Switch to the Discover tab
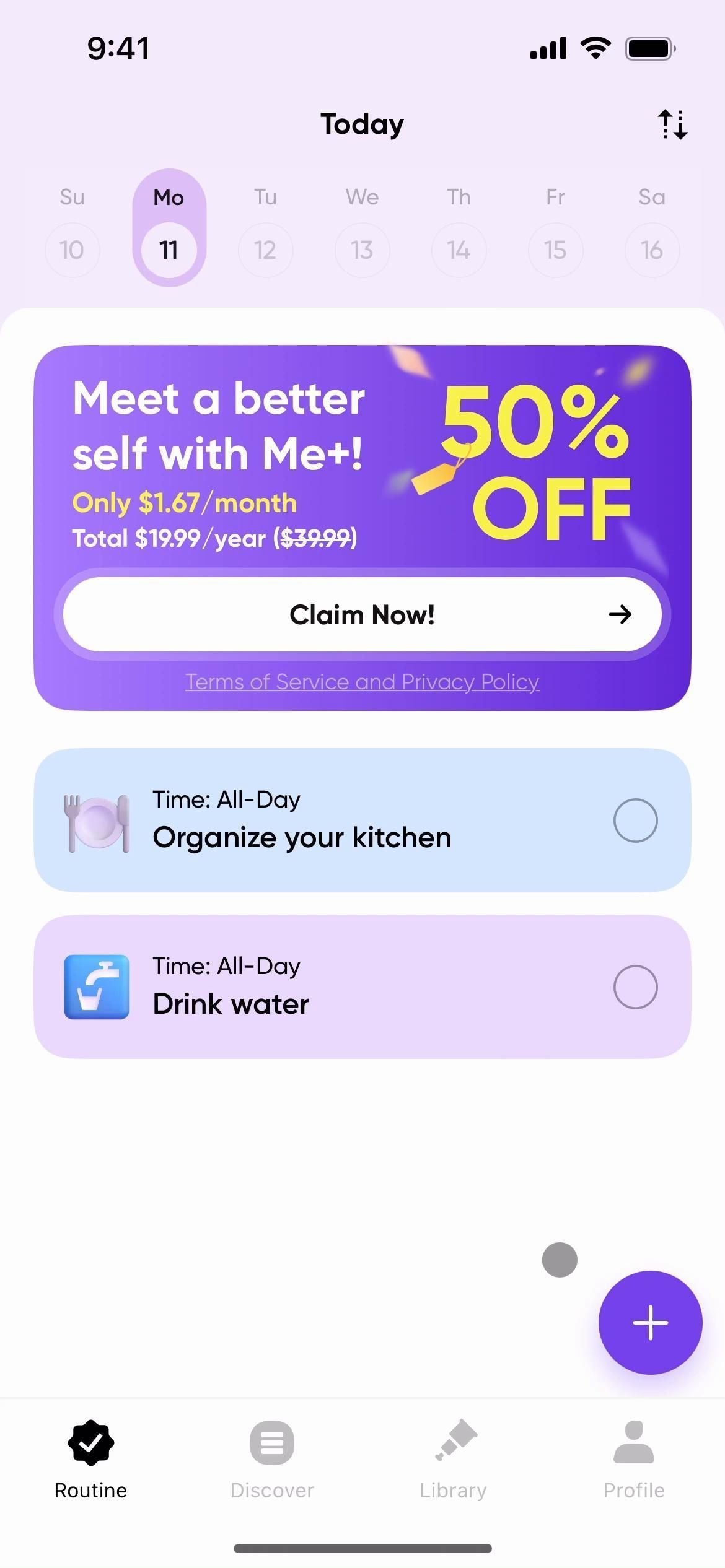 (272, 1460)
